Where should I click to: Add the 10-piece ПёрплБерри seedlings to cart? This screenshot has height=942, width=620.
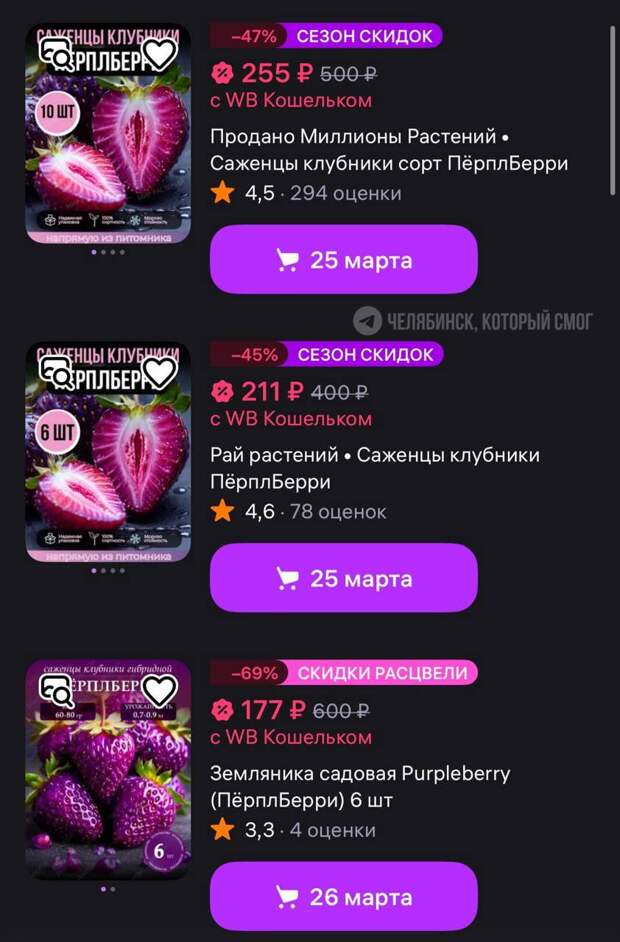click(343, 260)
